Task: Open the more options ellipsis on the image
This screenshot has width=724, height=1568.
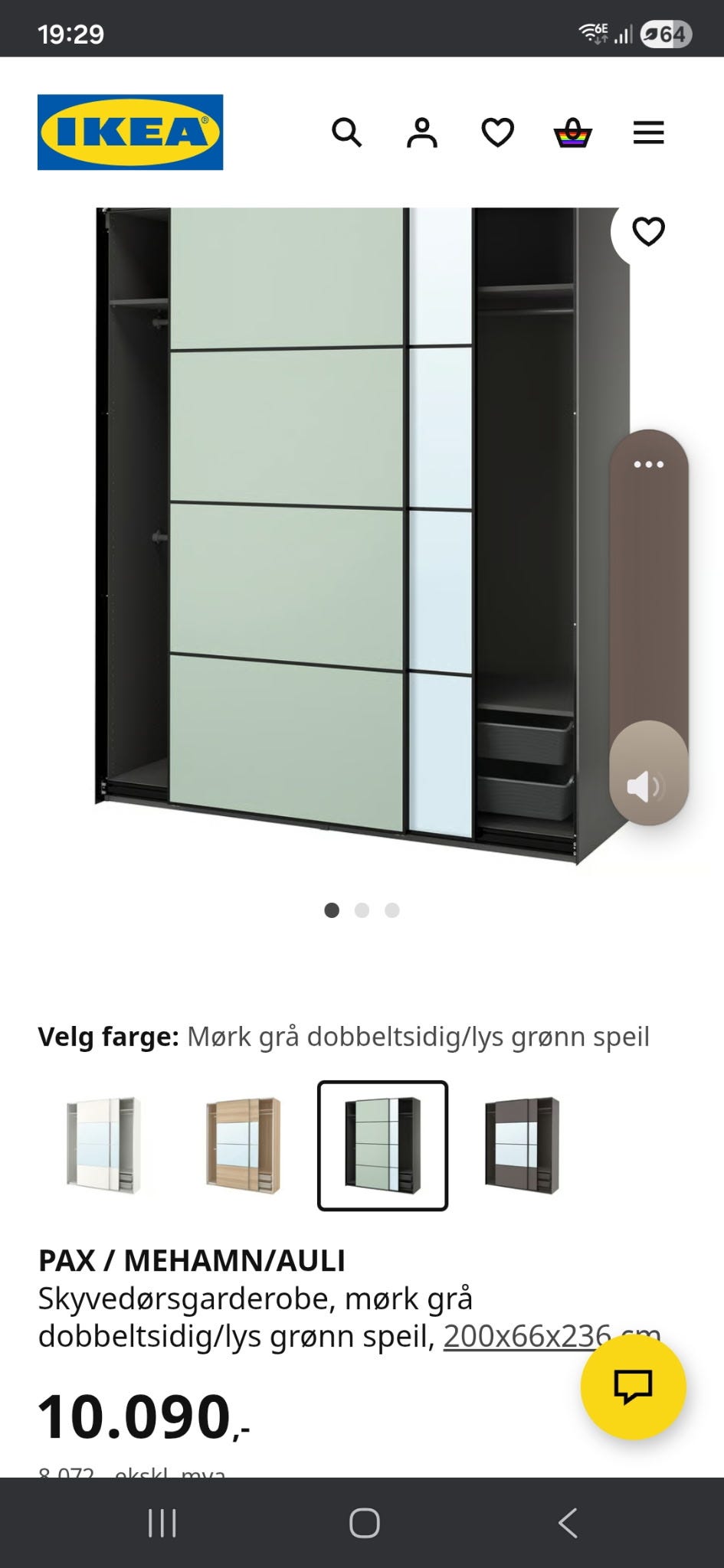Action: pyautogui.click(x=647, y=463)
